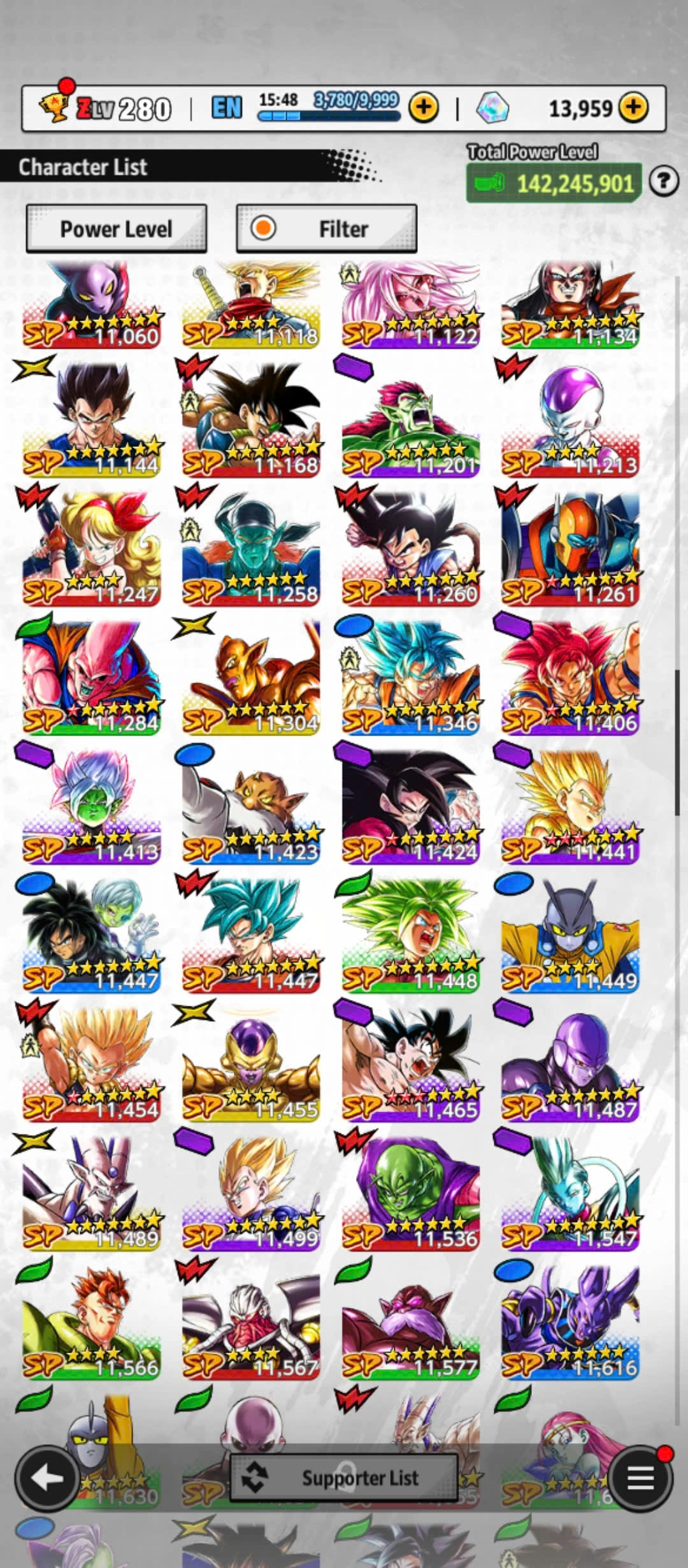
Task: Open the Total Power Level help icon
Action: tap(663, 182)
